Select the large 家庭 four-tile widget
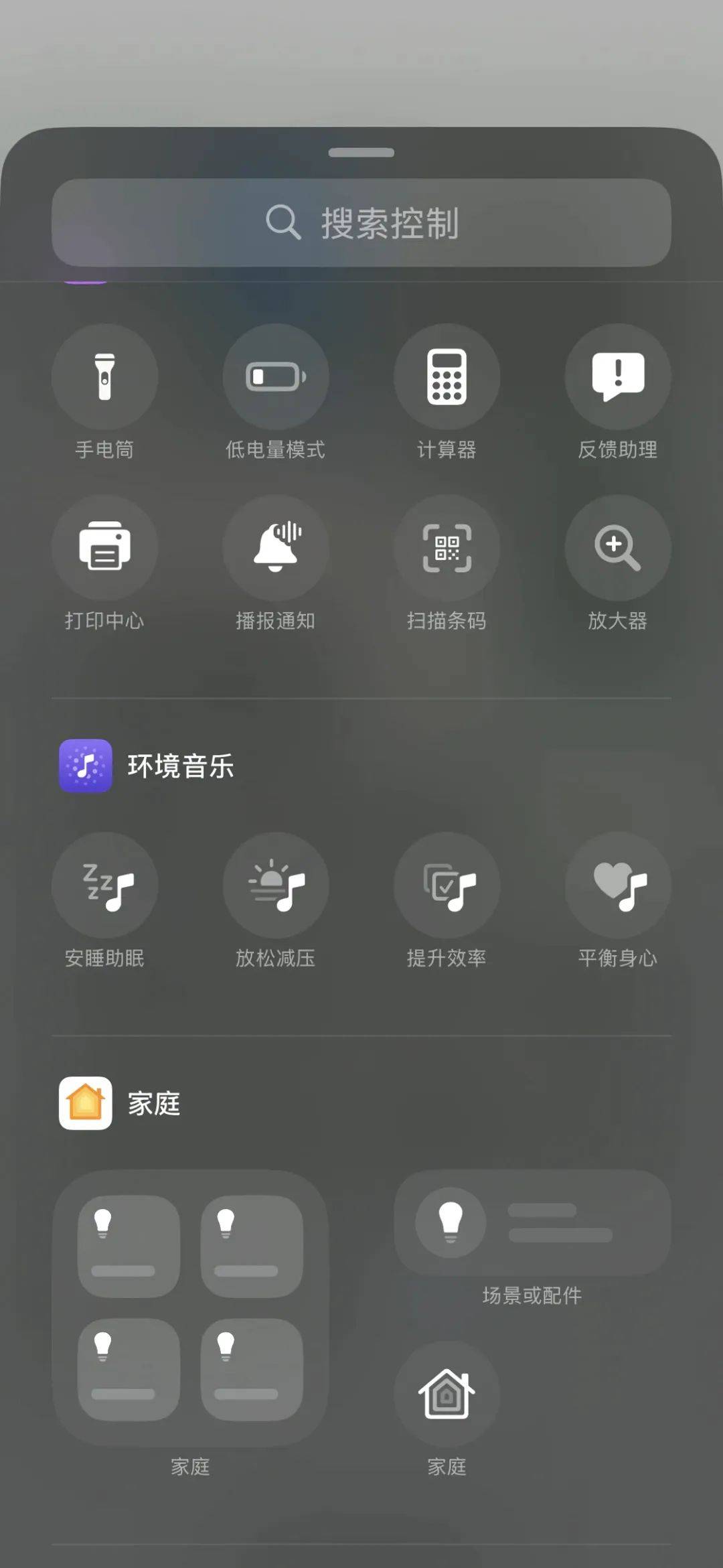 [x=190, y=1308]
